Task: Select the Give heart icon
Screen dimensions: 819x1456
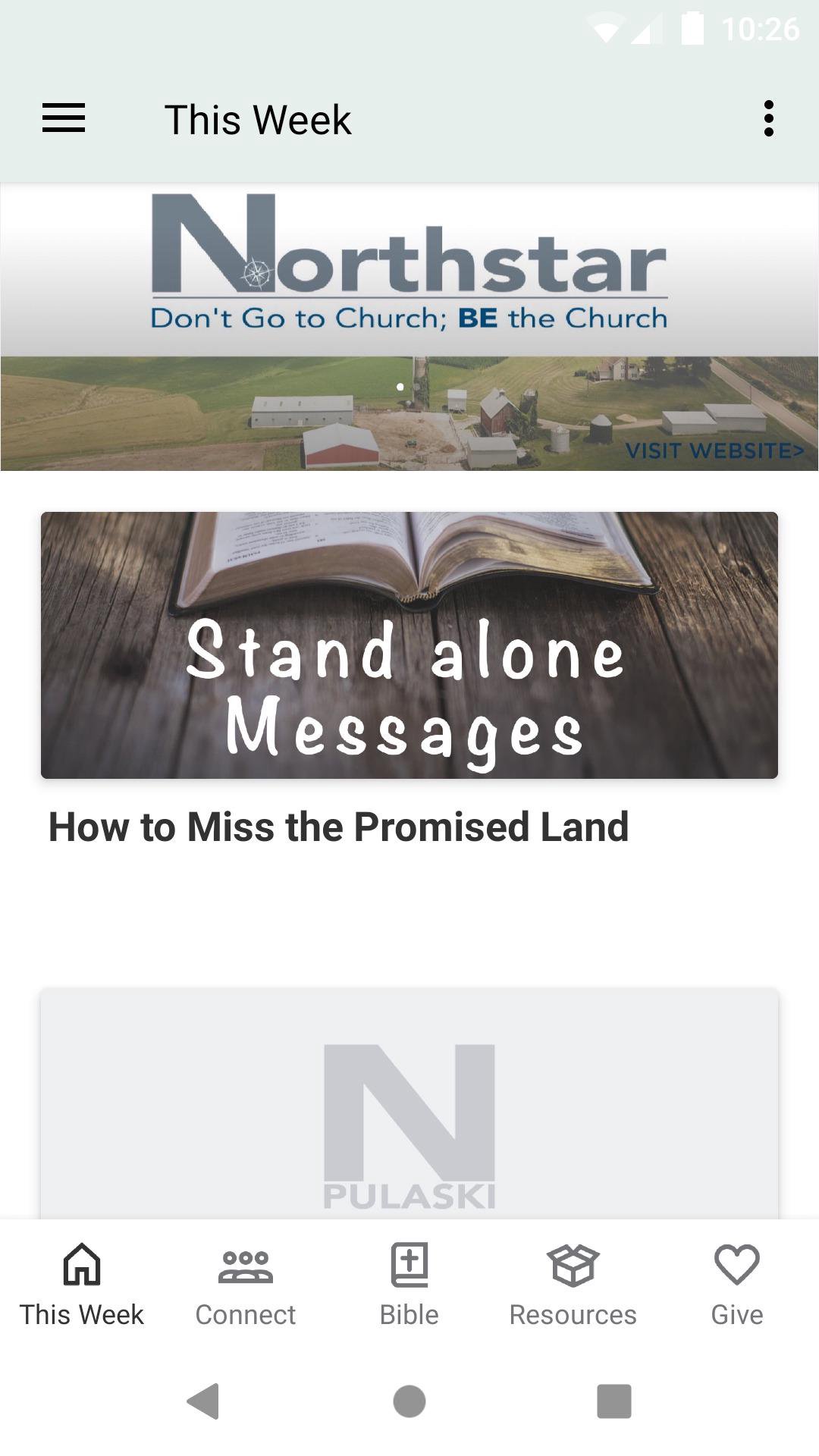Action: (x=736, y=1263)
